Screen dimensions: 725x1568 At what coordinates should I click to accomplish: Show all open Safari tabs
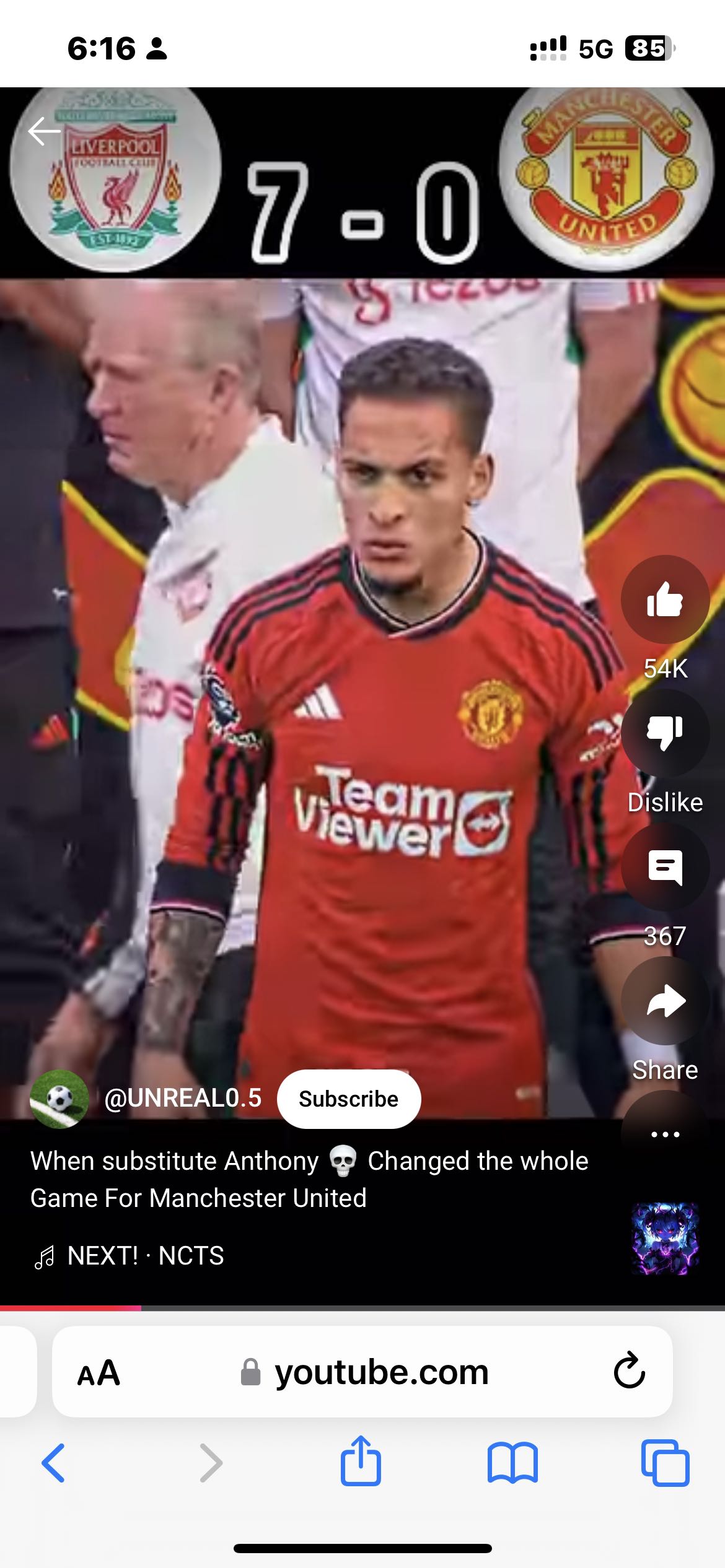(665, 1463)
